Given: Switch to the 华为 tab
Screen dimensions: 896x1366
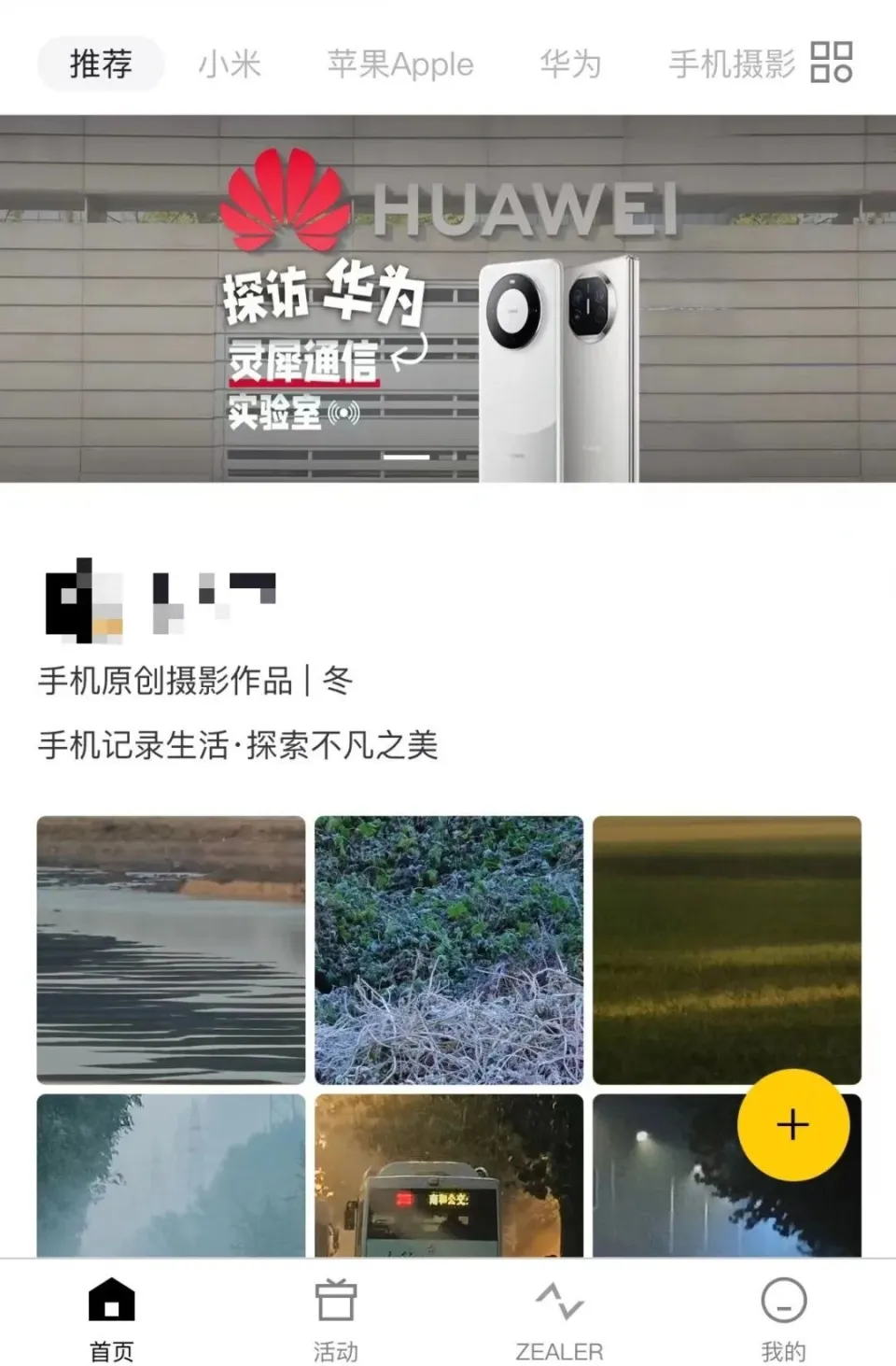Looking at the screenshot, I should pos(570,64).
